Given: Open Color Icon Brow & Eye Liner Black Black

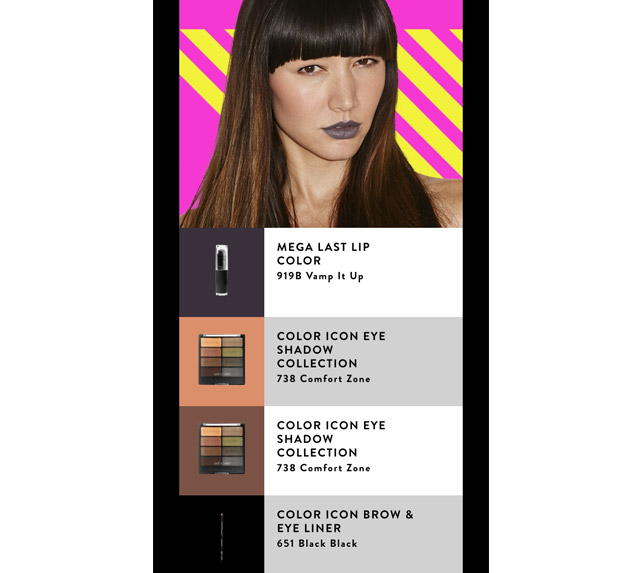Looking at the screenshot, I should [x=320, y=532].
